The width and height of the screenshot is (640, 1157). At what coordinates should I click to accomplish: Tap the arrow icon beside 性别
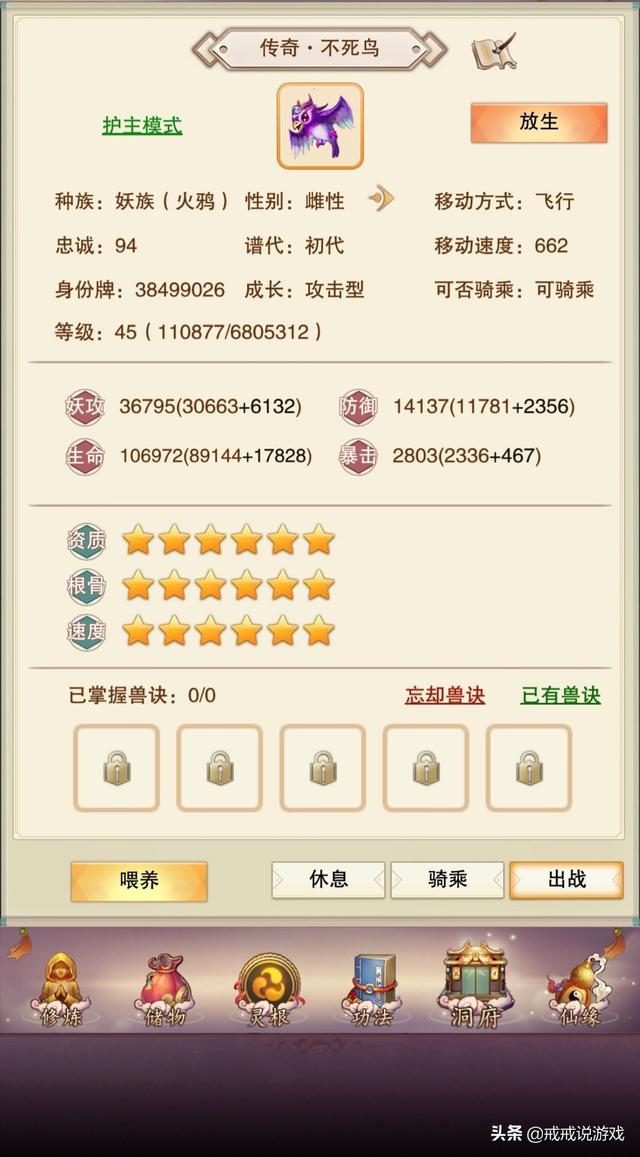click(381, 199)
